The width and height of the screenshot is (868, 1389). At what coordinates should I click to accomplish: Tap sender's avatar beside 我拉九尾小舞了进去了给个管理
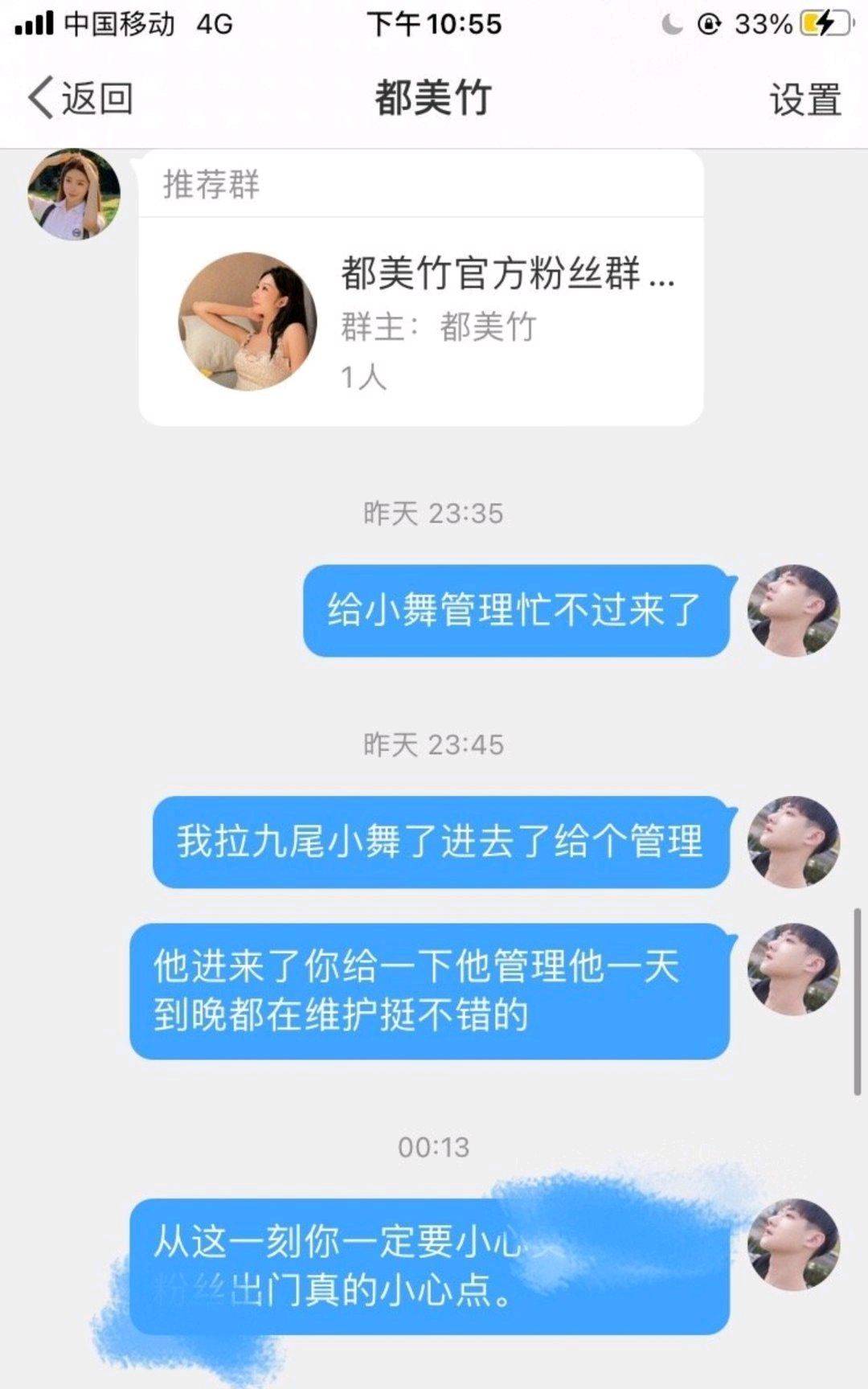(793, 842)
